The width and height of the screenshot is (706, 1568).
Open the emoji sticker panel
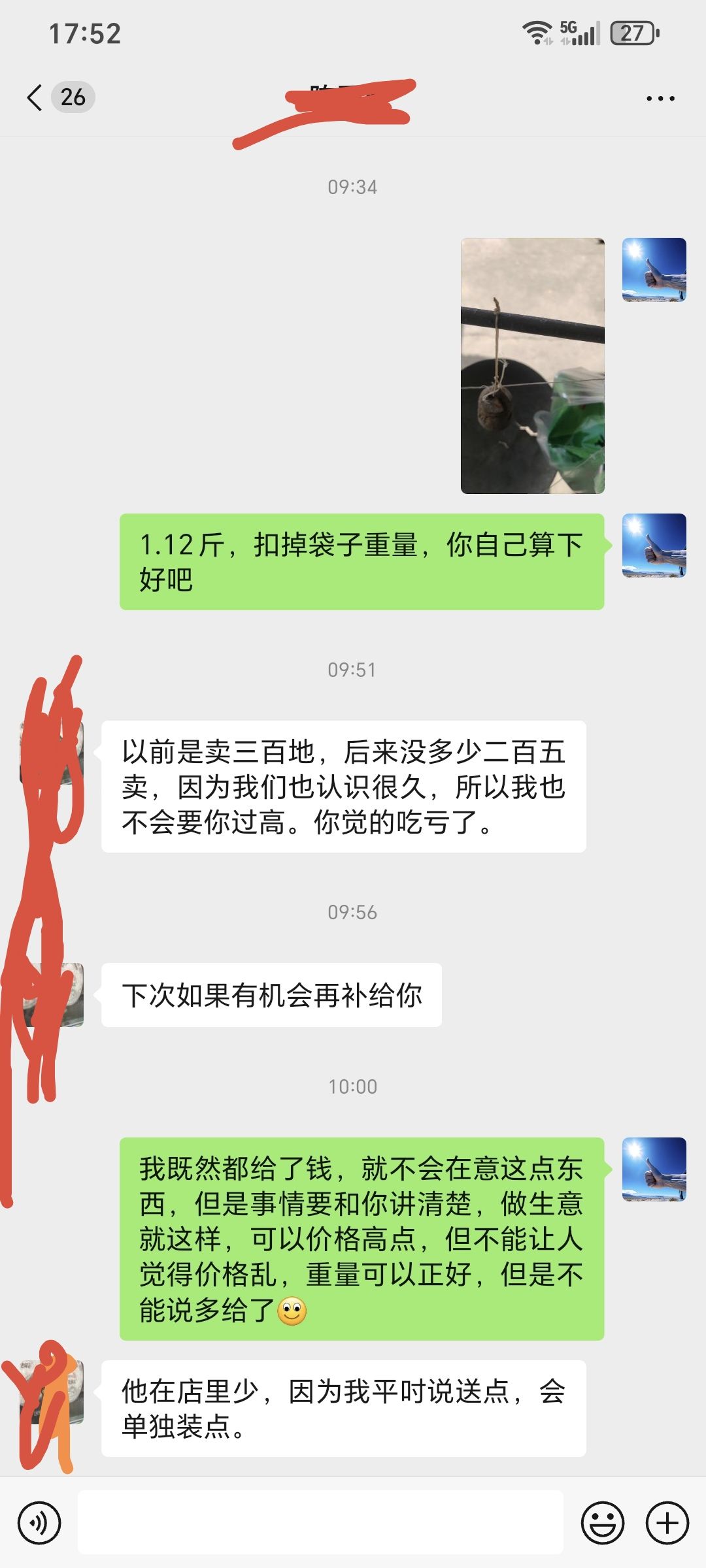pyautogui.click(x=602, y=1523)
